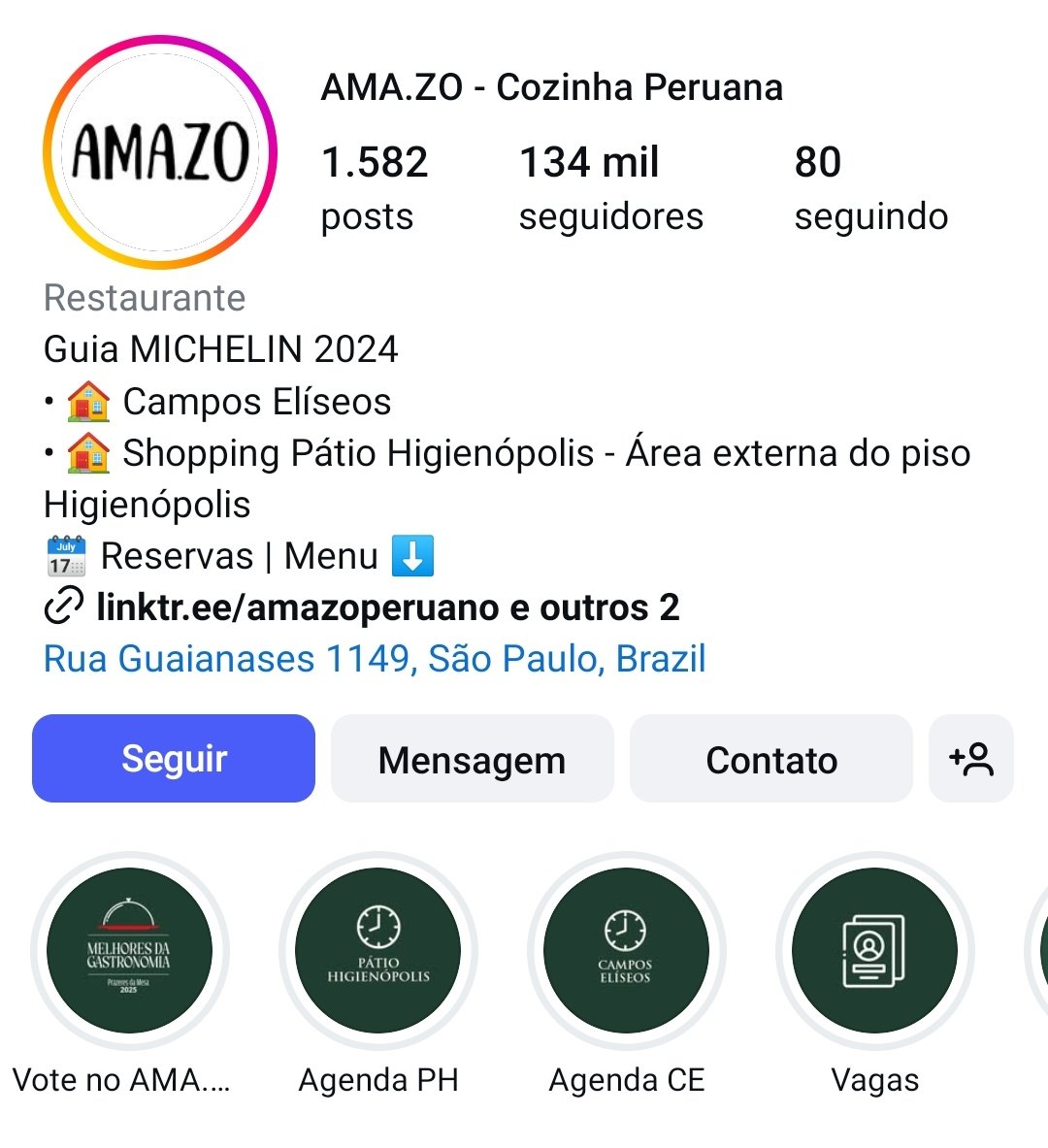1048x1148 pixels.
Task: View the AMA.ZO profile picture story
Action: point(160,152)
